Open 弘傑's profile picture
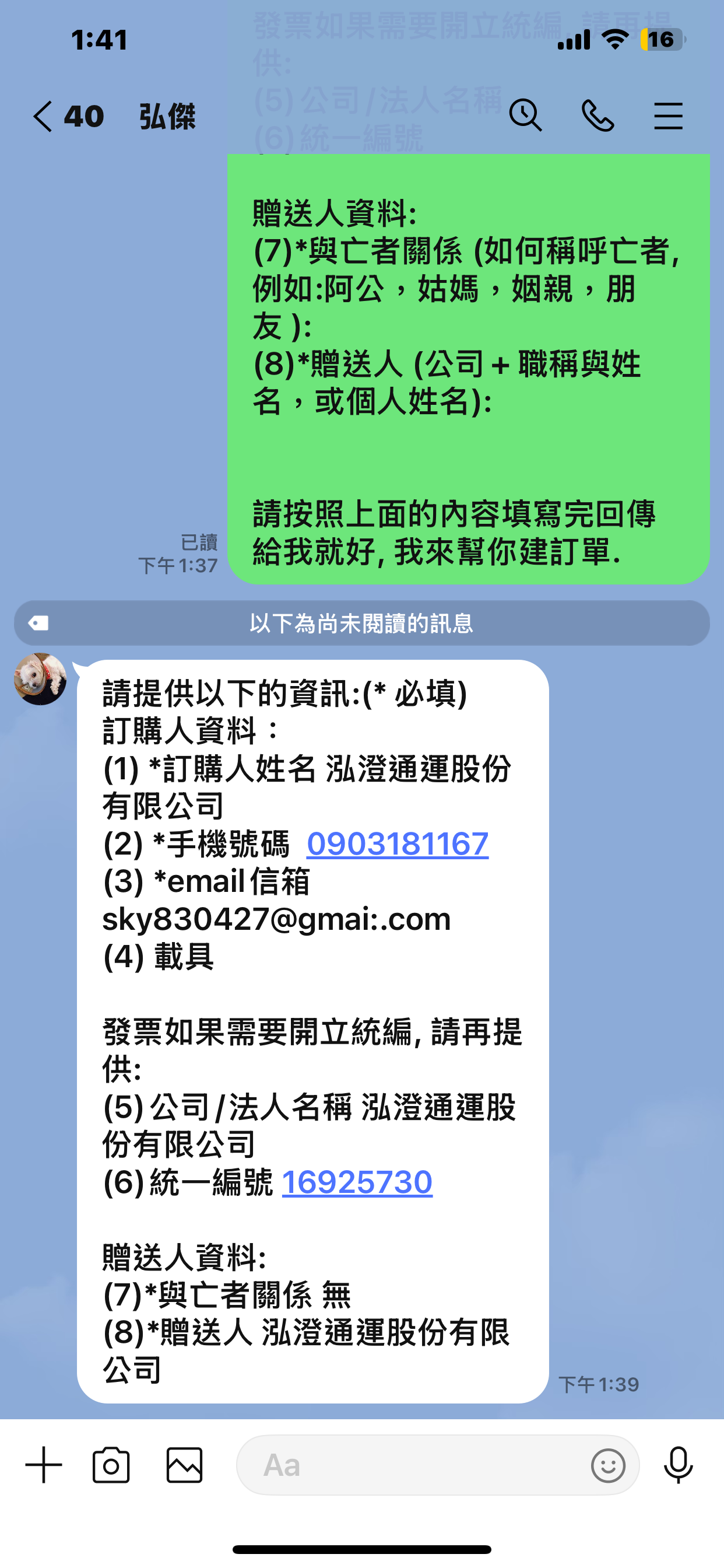The height and width of the screenshot is (1568, 724). point(40,680)
